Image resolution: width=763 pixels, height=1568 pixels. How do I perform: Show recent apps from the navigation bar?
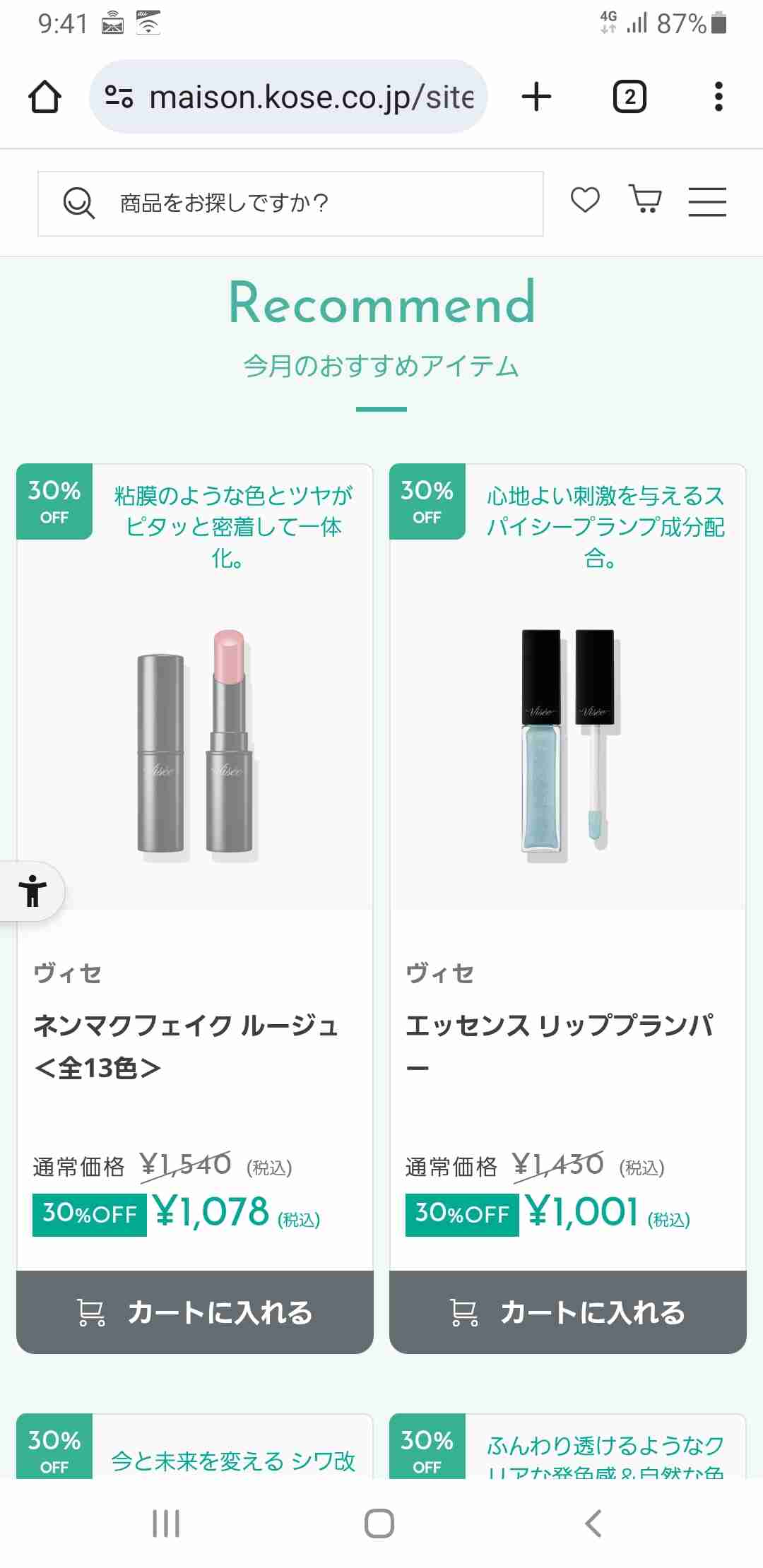(x=166, y=1524)
